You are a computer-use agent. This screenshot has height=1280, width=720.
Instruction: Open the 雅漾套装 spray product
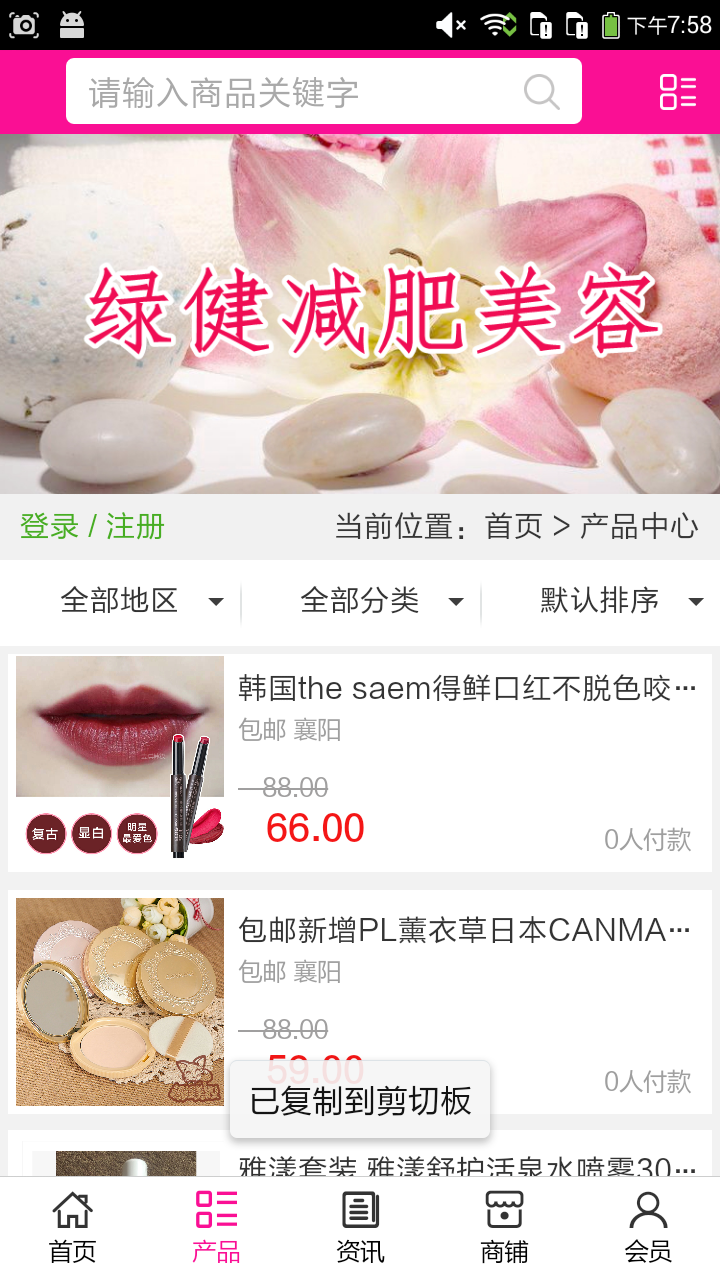click(x=466, y=1165)
